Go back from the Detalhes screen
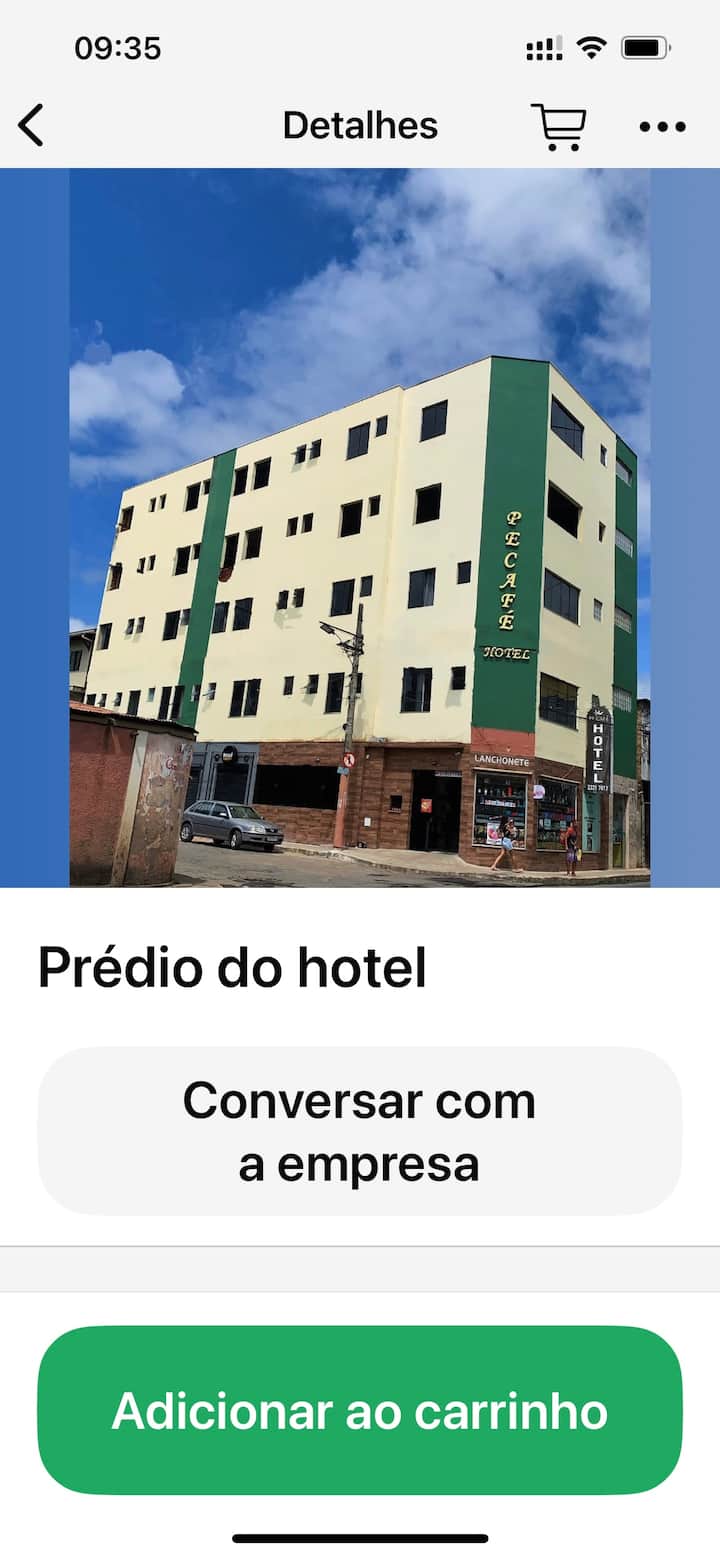Viewport: 720px width, 1558px height. click(31, 126)
